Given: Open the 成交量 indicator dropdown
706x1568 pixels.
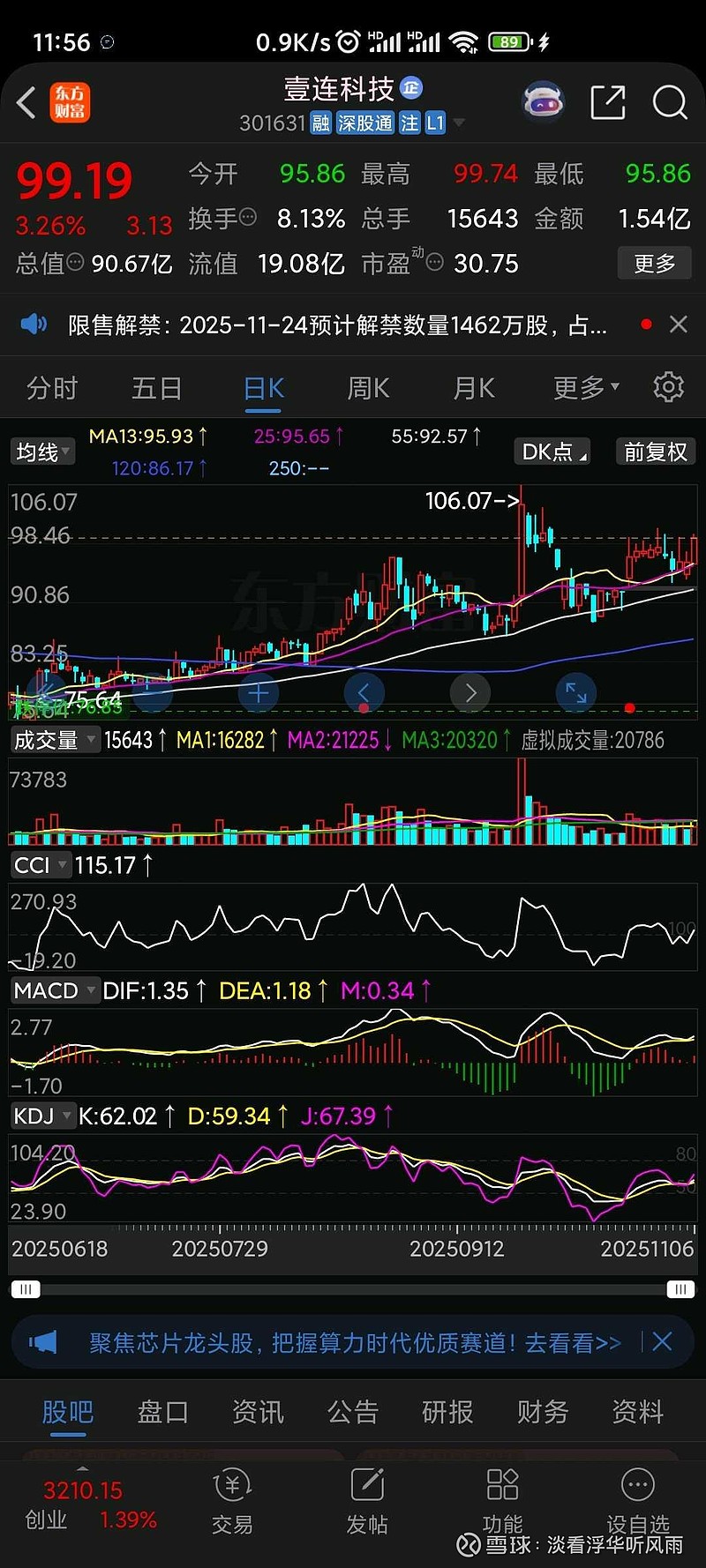Looking at the screenshot, I should click(x=55, y=739).
